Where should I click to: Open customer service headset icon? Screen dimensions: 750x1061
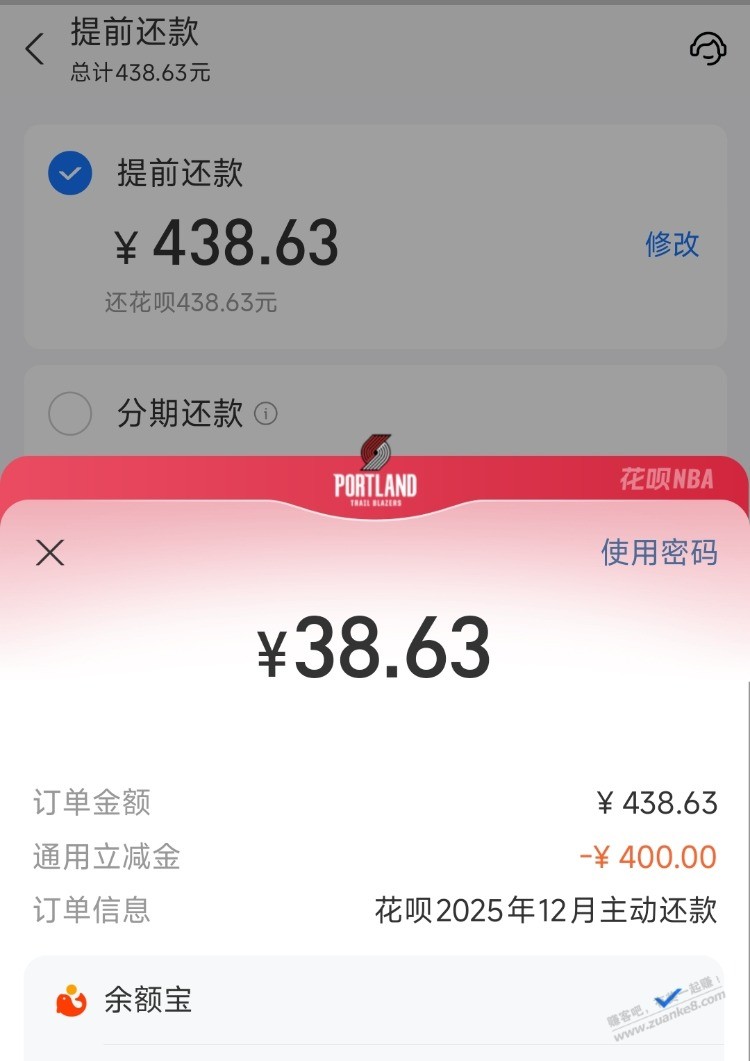click(707, 48)
